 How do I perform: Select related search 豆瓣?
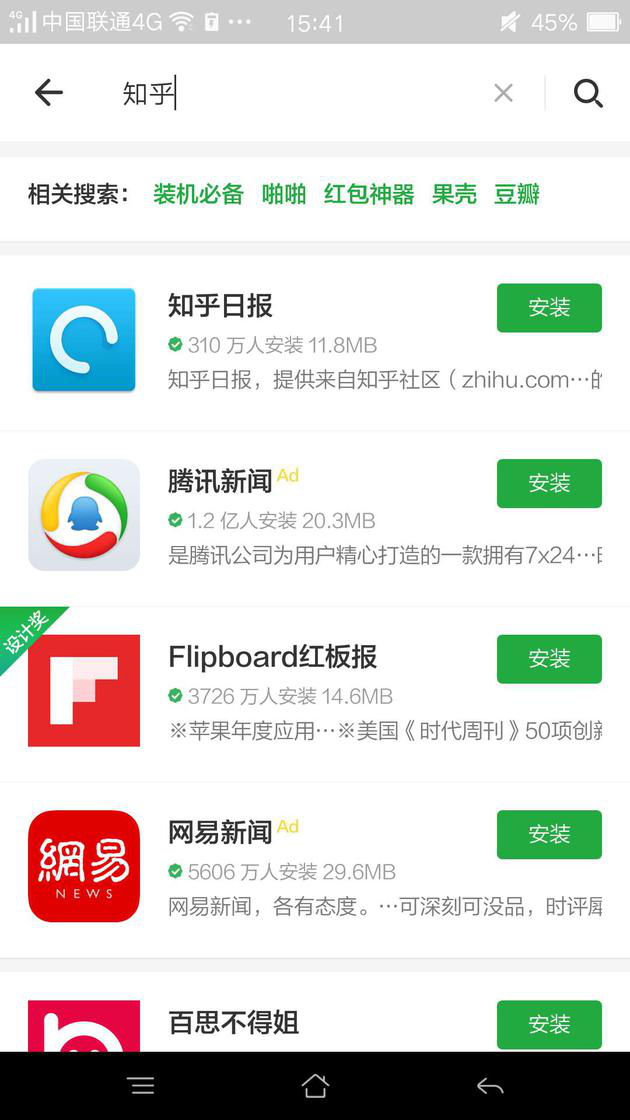click(517, 194)
